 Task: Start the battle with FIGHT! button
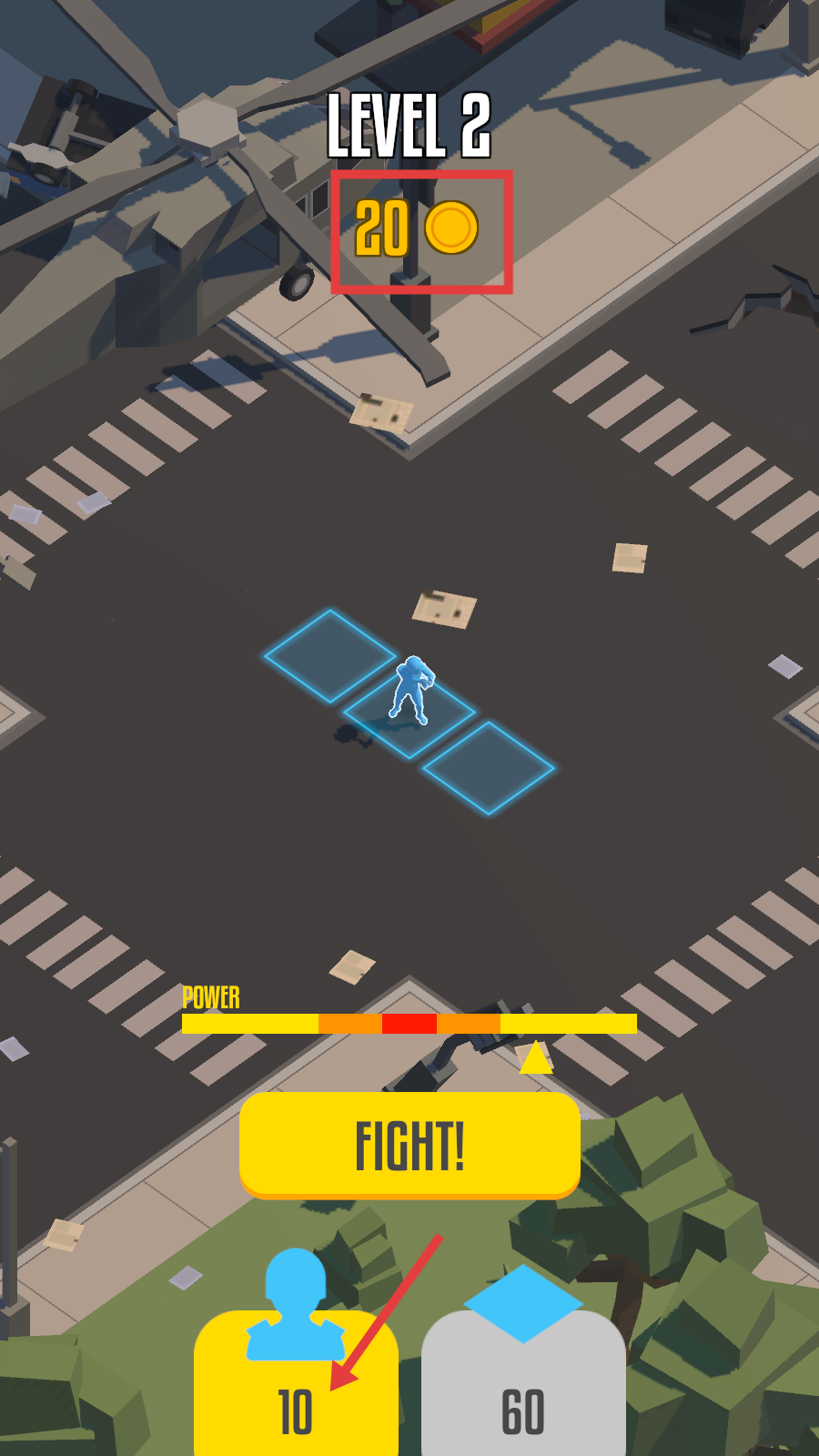[x=409, y=1145]
